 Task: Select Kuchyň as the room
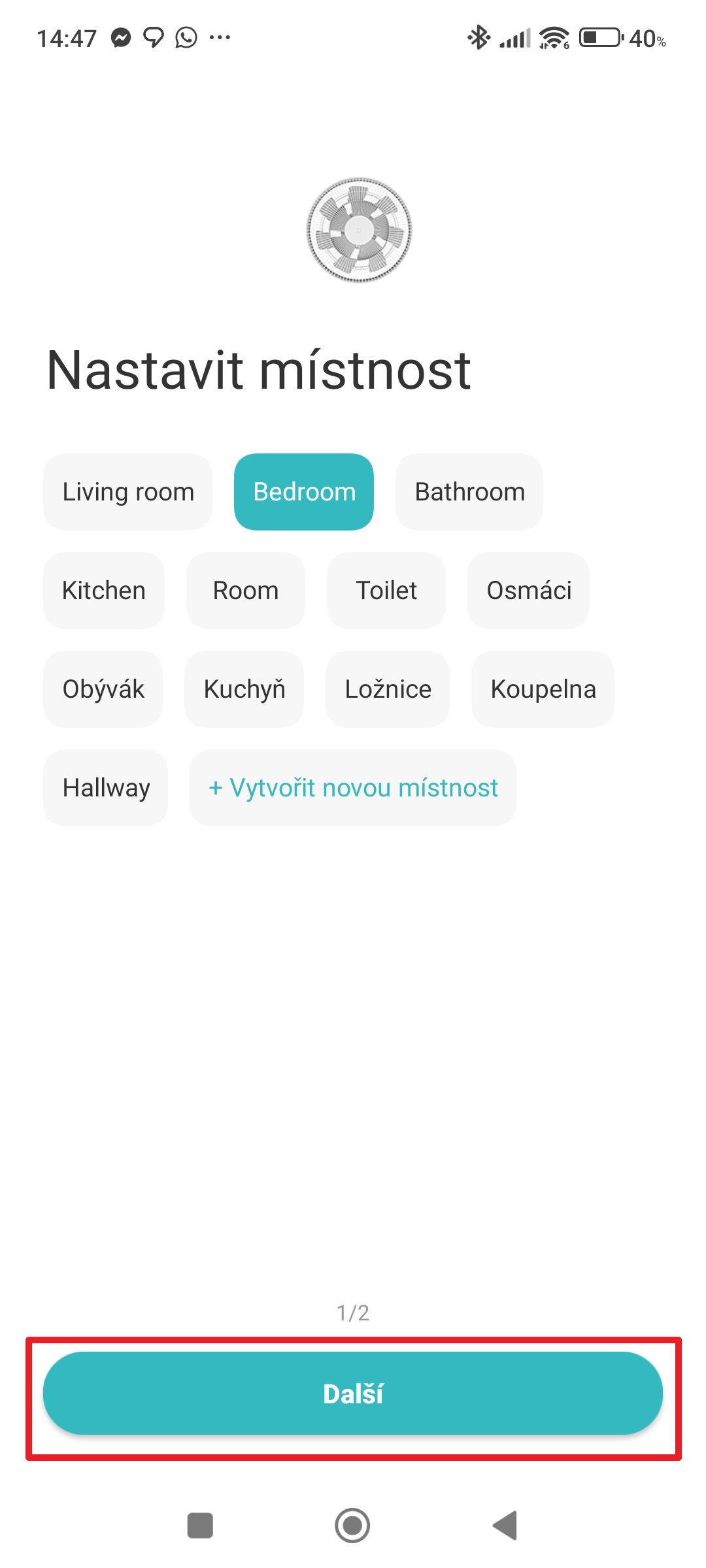(244, 689)
